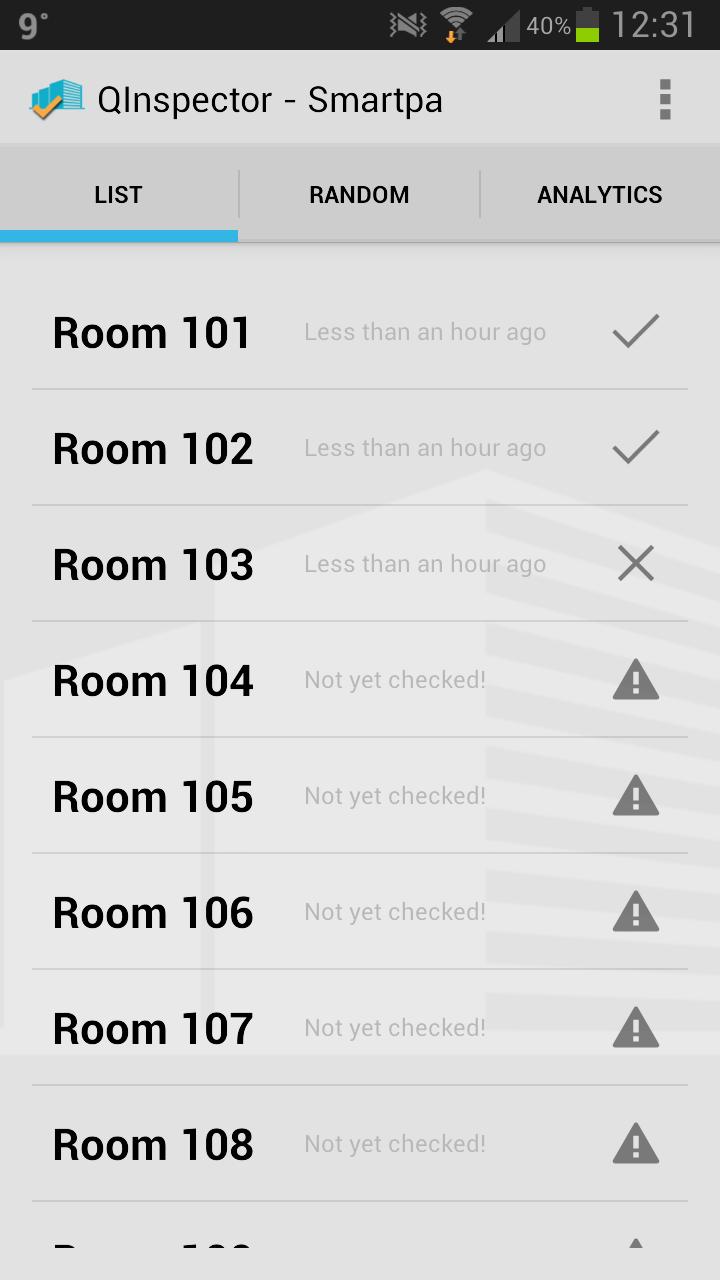720x1280 pixels.
Task: Click the battery indicator showing 40%
Action: point(588,24)
